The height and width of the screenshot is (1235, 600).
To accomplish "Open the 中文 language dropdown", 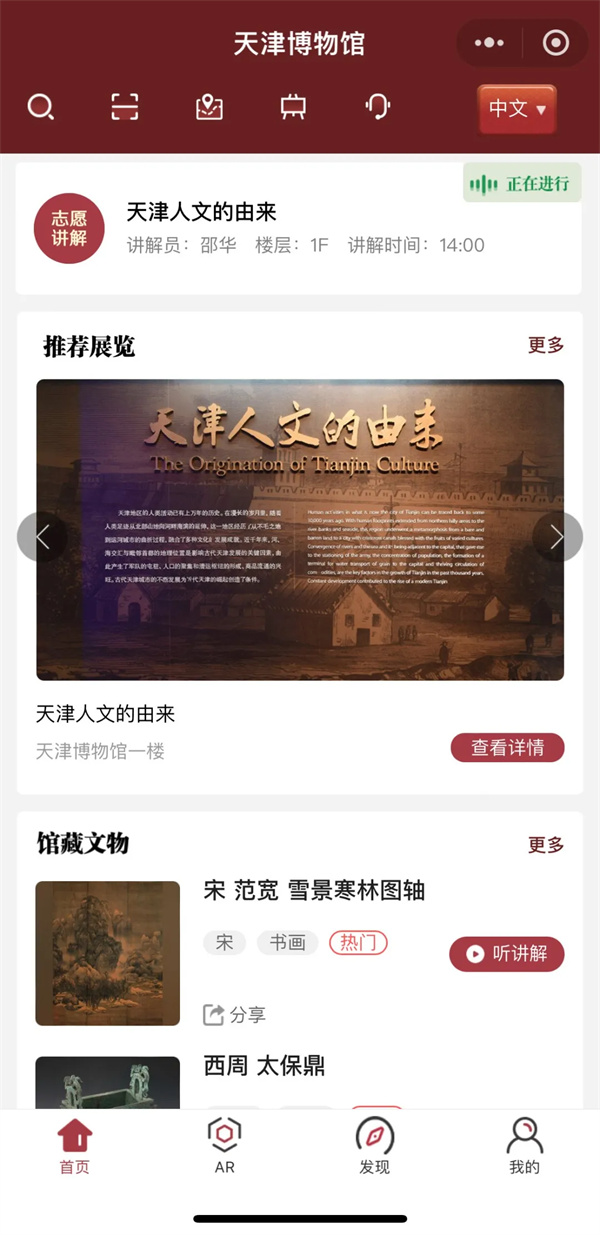I will point(517,109).
